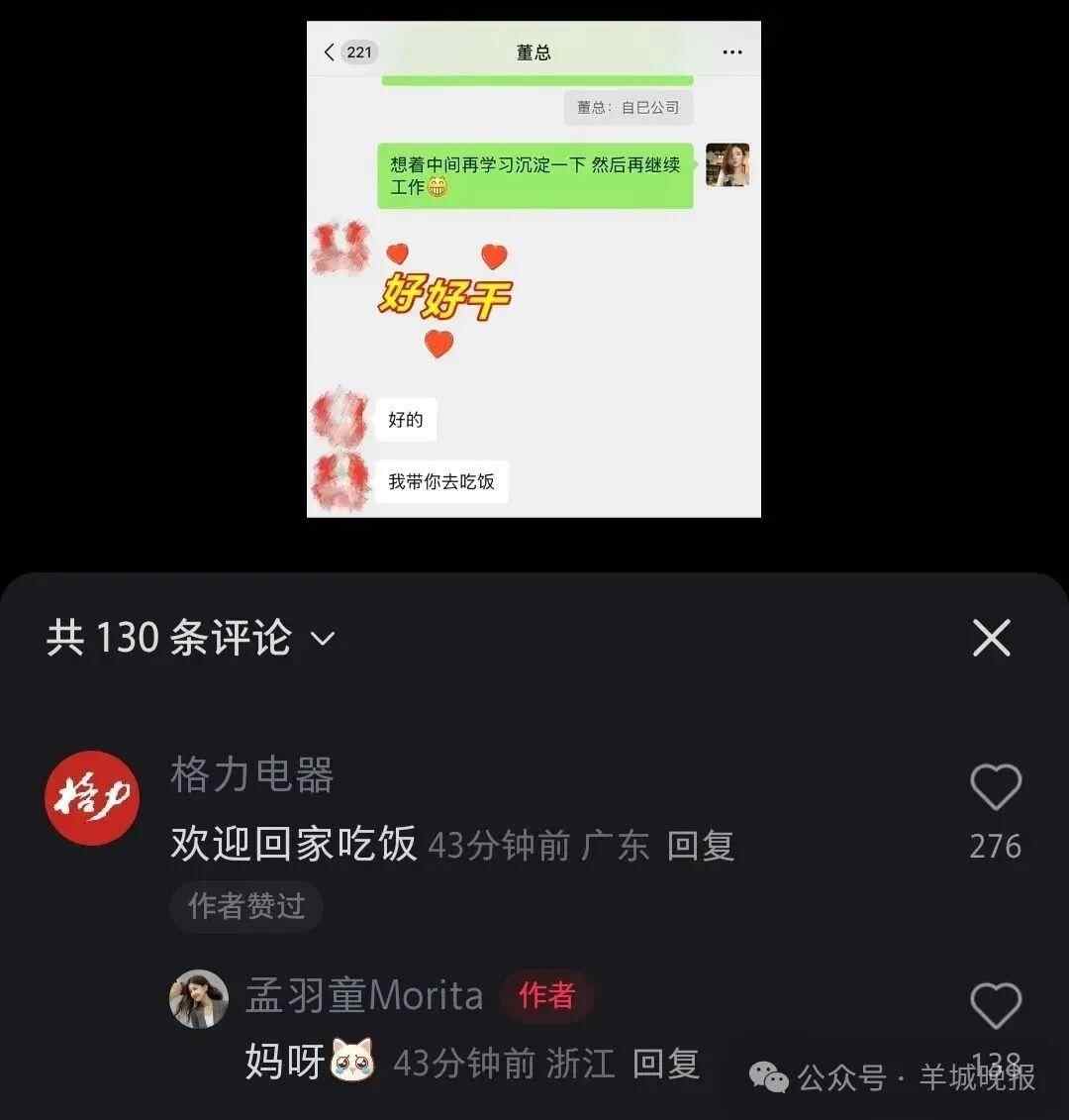Image resolution: width=1069 pixels, height=1120 pixels.
Task: Open 格力电器's profile via its avatar
Action: click(92, 798)
